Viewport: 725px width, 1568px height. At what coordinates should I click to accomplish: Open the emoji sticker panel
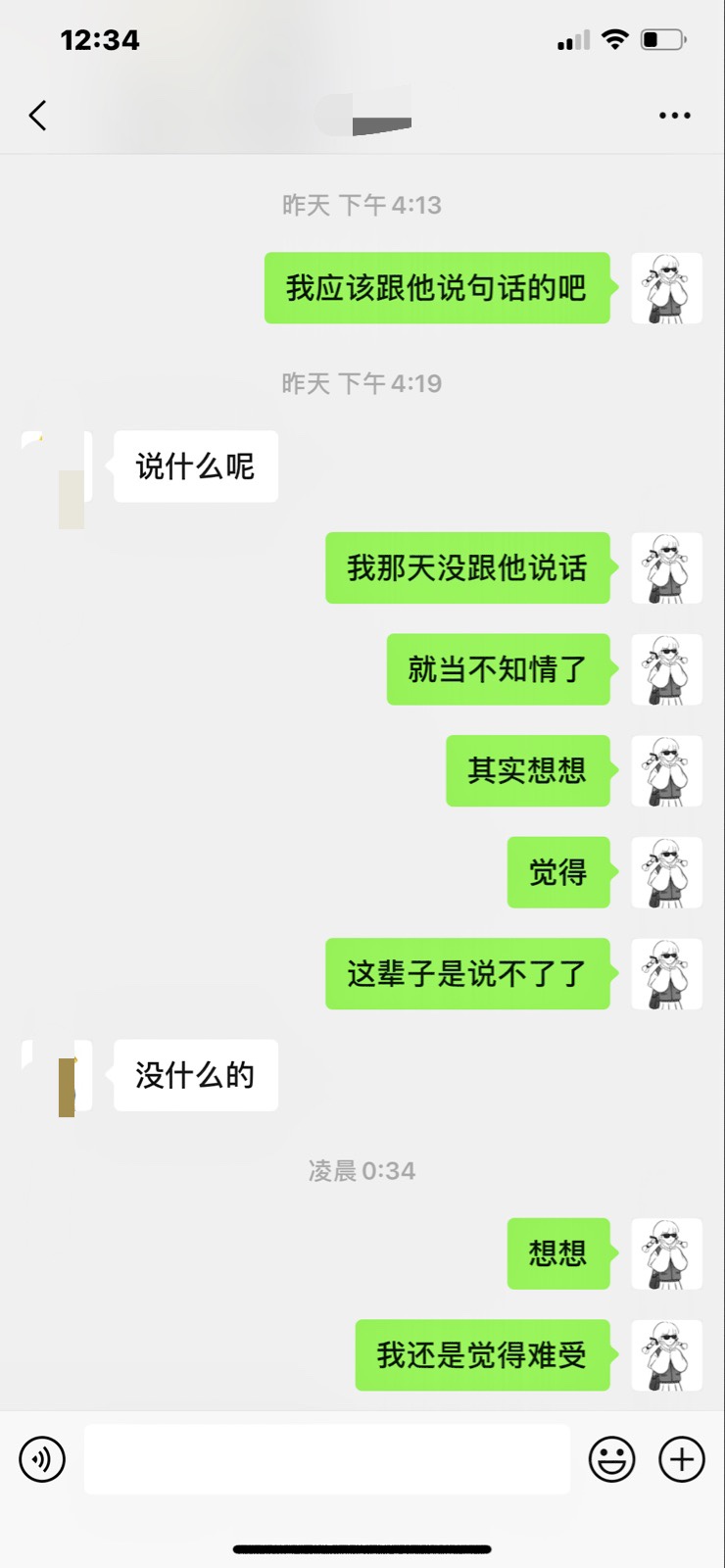(x=611, y=1459)
